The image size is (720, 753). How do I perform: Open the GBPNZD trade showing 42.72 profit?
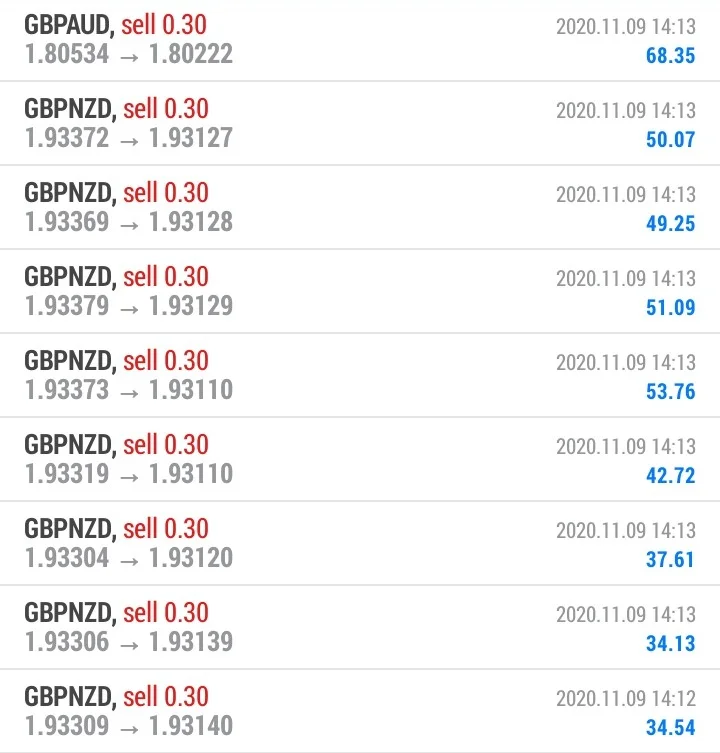(x=360, y=459)
